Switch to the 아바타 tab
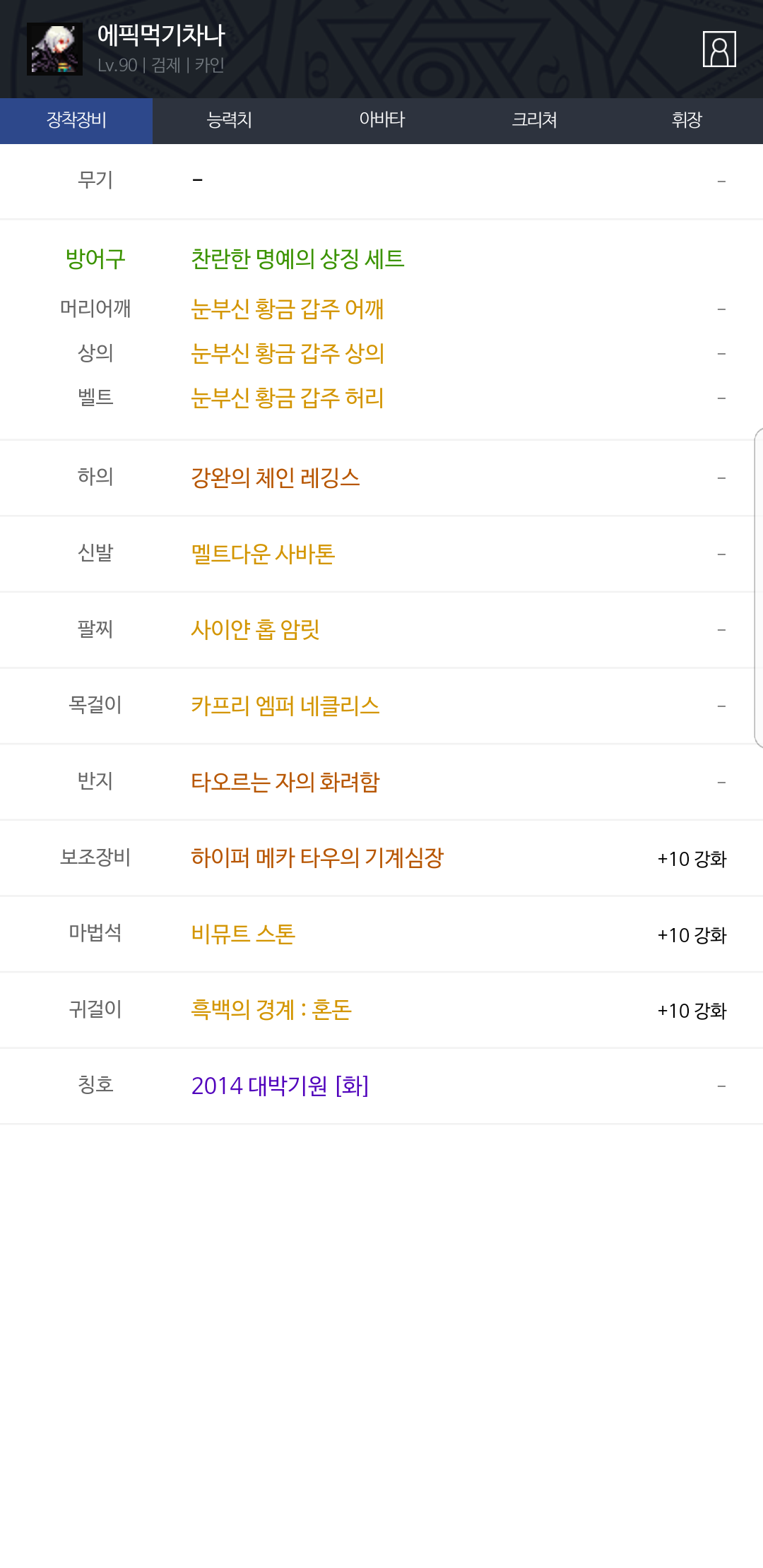 coord(381,120)
